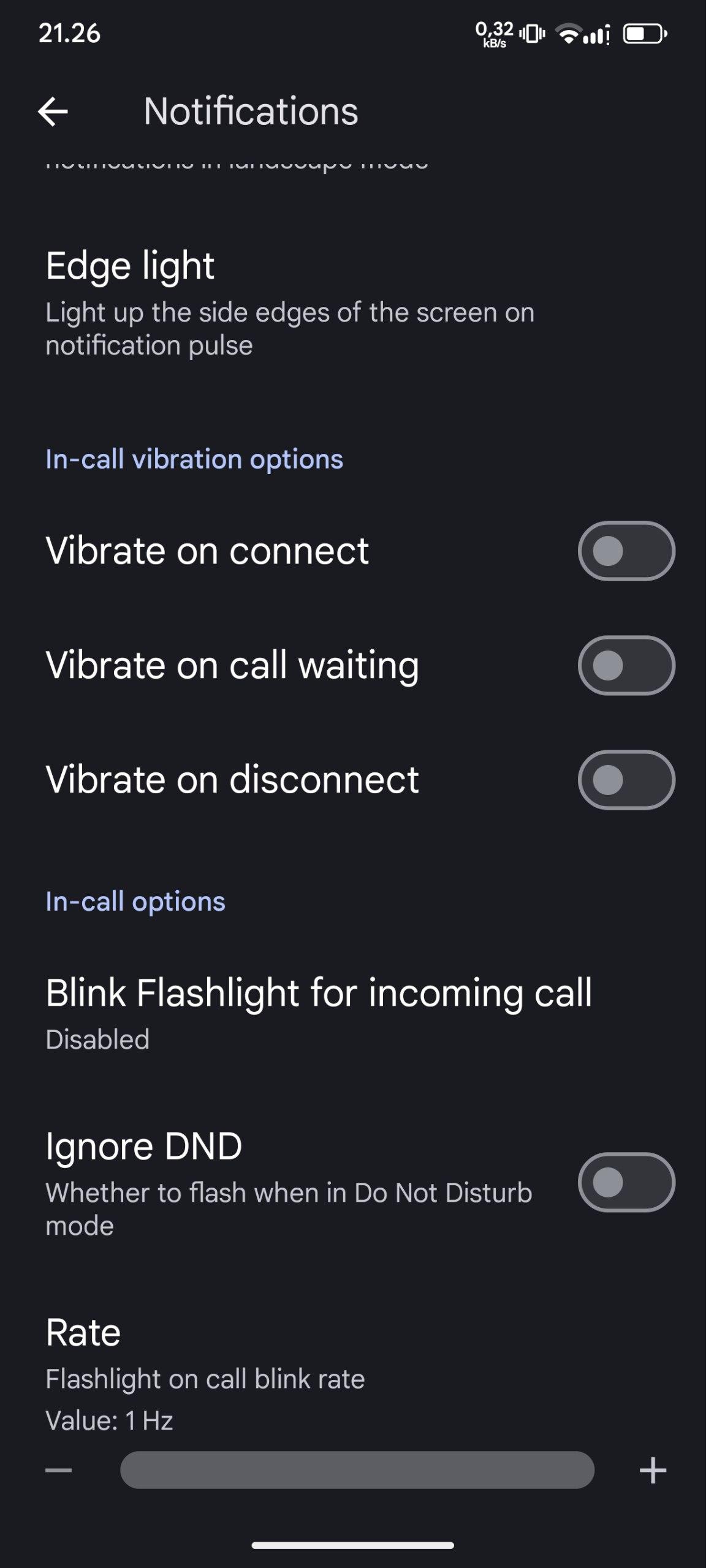Screen dimensions: 706x1568
Task: Switch on Ignore DND
Action: [x=626, y=1182]
